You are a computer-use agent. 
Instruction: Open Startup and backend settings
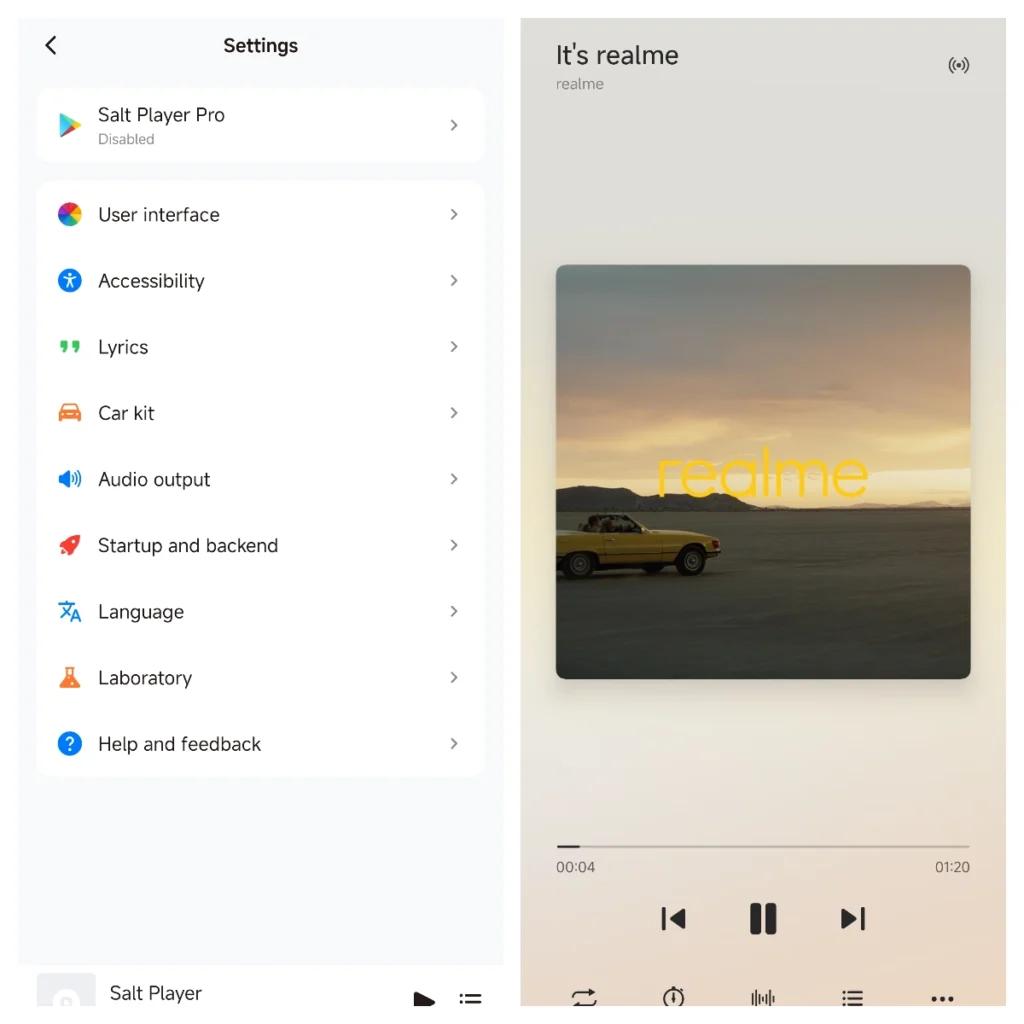point(260,545)
